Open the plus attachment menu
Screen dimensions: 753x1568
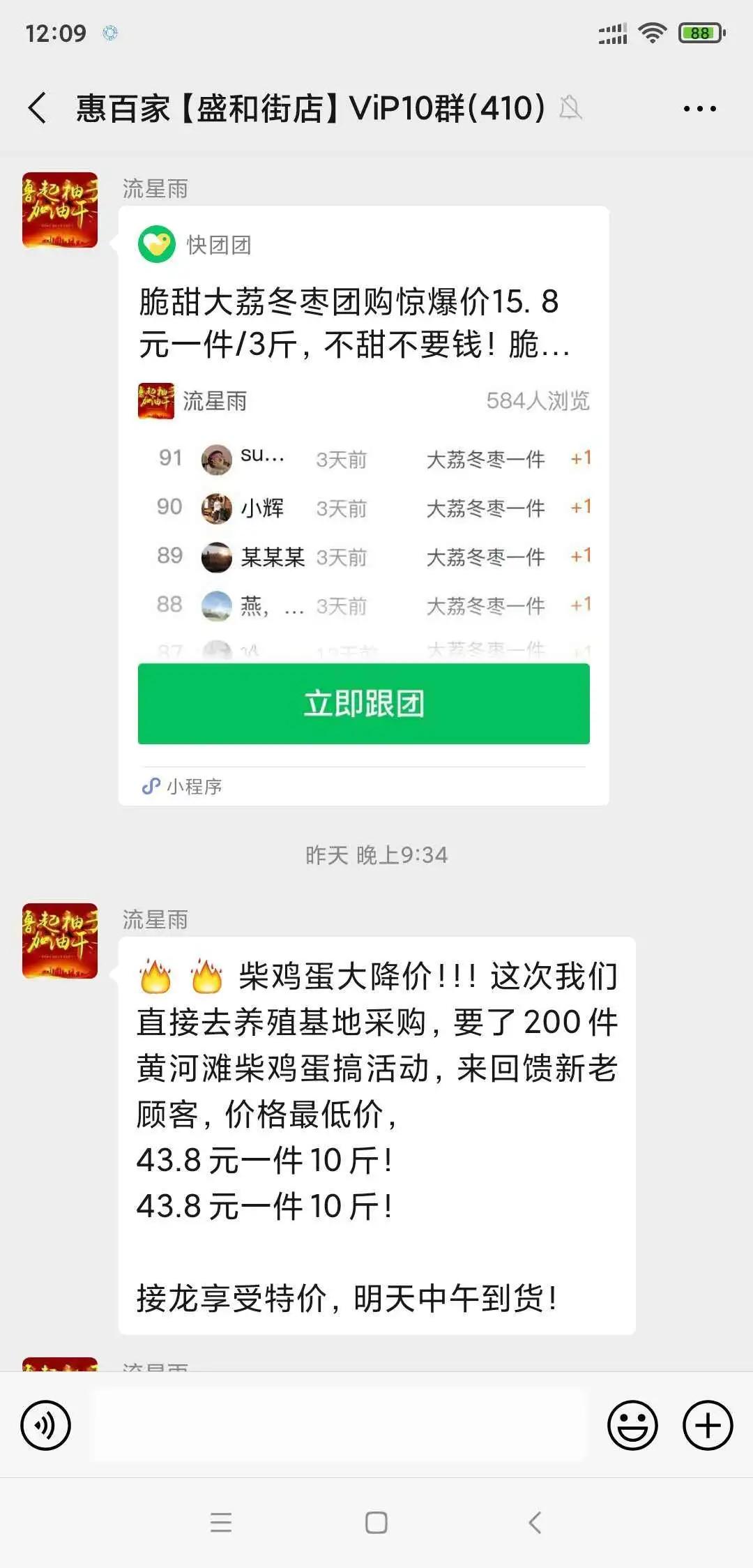pos(707,1425)
